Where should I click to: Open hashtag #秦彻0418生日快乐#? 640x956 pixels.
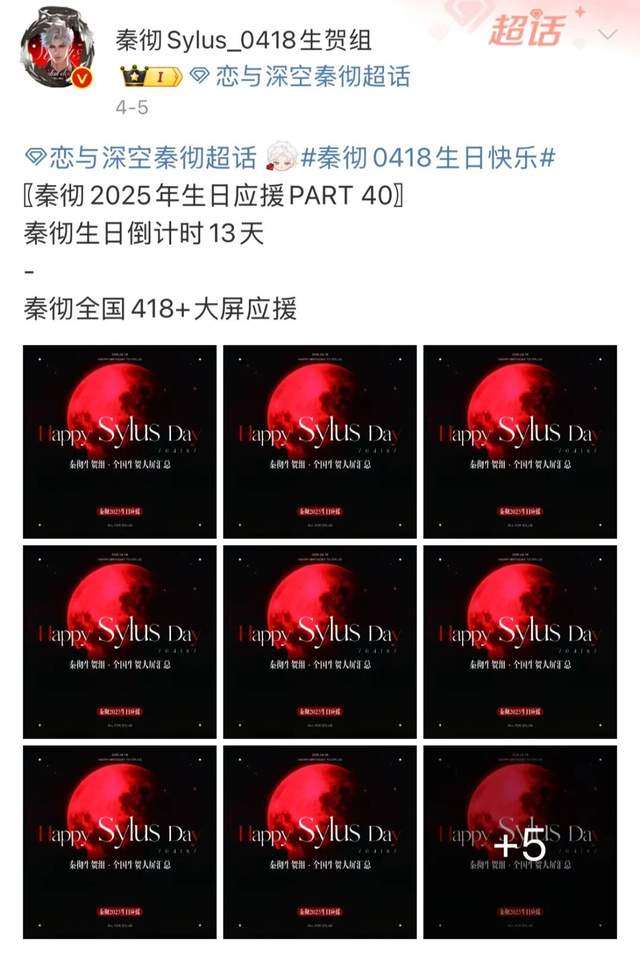pyautogui.click(x=428, y=157)
